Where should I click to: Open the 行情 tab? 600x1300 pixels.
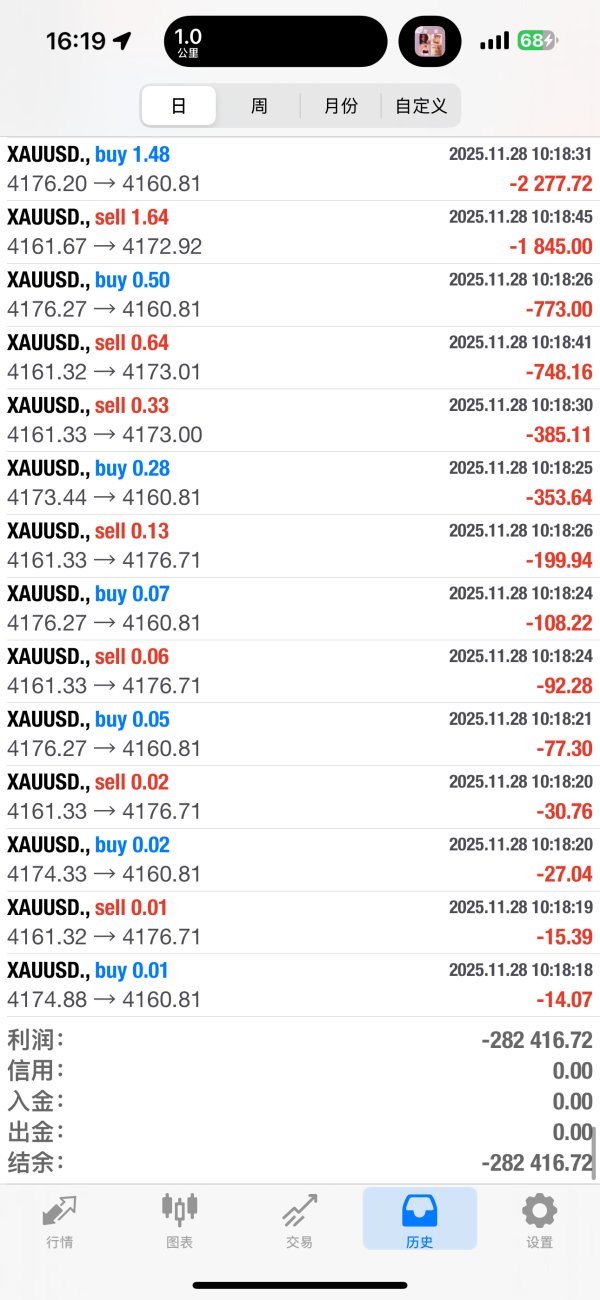tap(59, 1220)
